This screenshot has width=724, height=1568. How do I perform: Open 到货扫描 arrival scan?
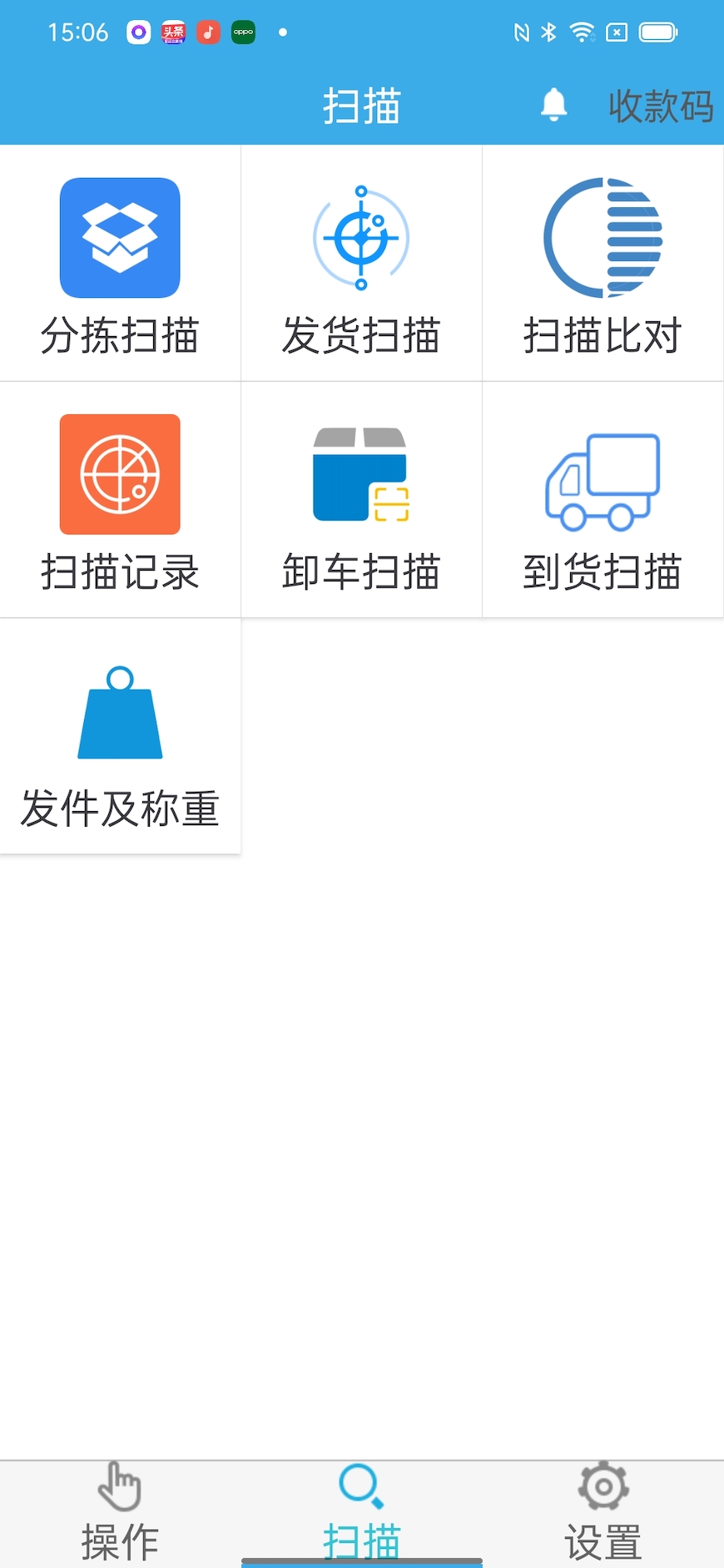[603, 501]
